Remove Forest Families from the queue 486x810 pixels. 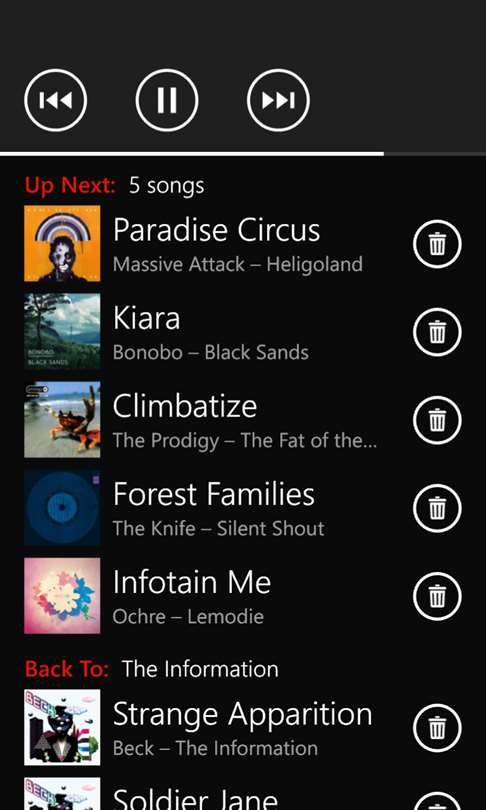(x=437, y=508)
